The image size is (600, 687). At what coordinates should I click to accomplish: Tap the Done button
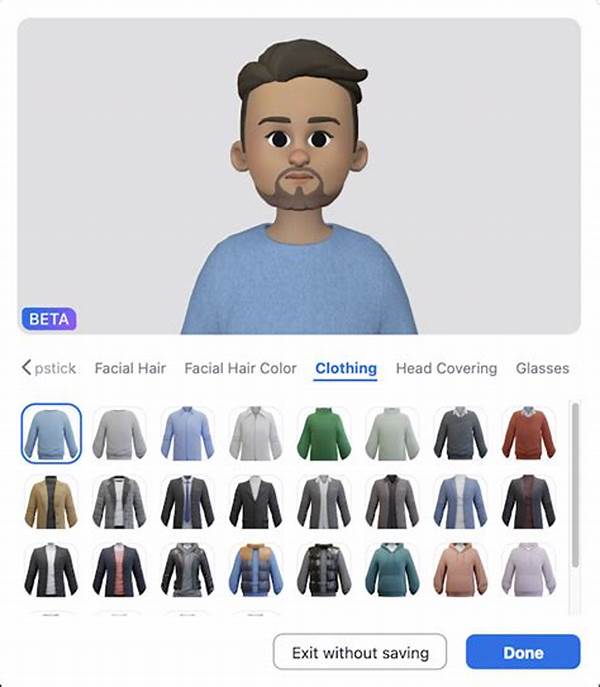(522, 652)
